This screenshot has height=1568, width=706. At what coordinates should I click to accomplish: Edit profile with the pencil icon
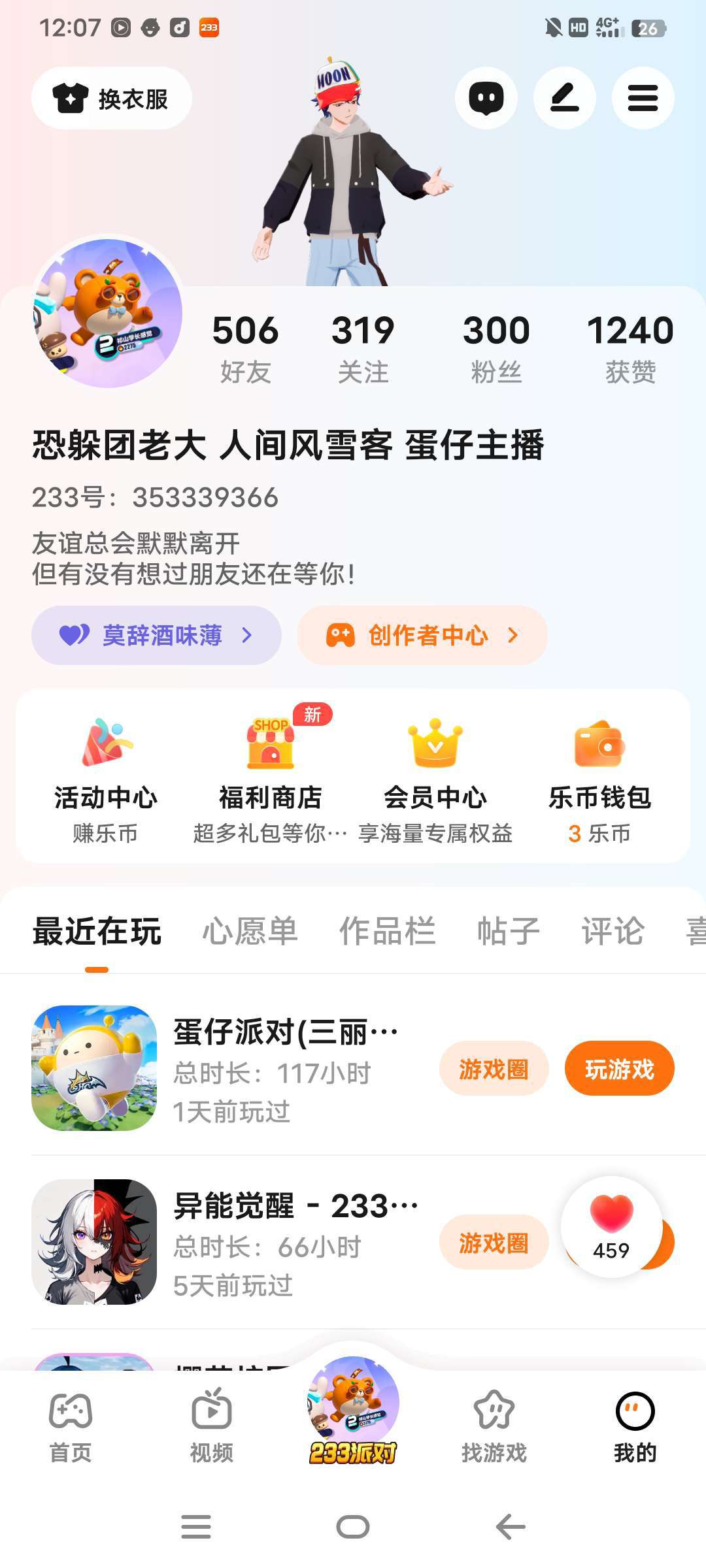564,99
